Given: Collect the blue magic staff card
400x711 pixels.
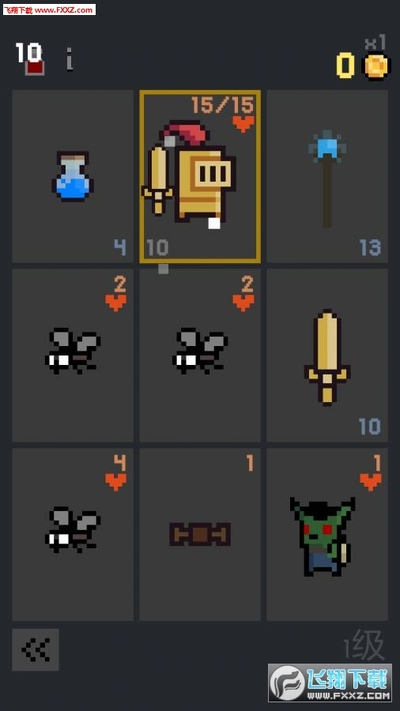Looking at the screenshot, I should point(327,176).
